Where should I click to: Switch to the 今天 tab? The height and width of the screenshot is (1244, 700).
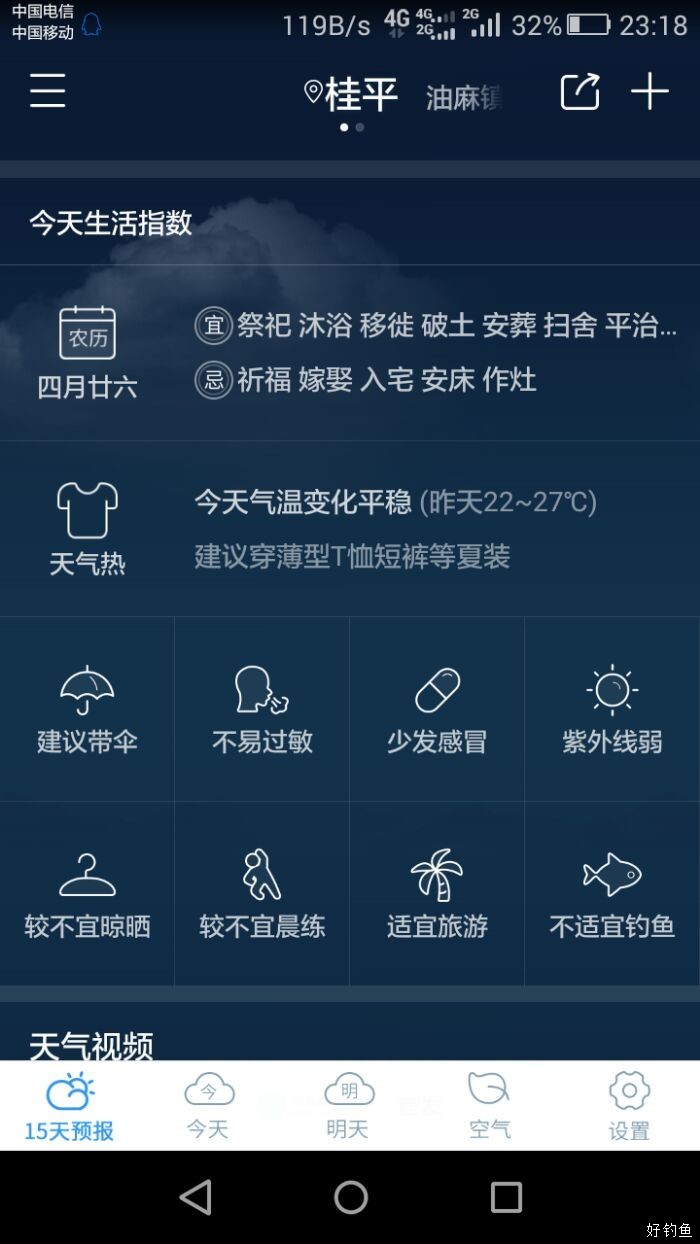[x=208, y=1106]
